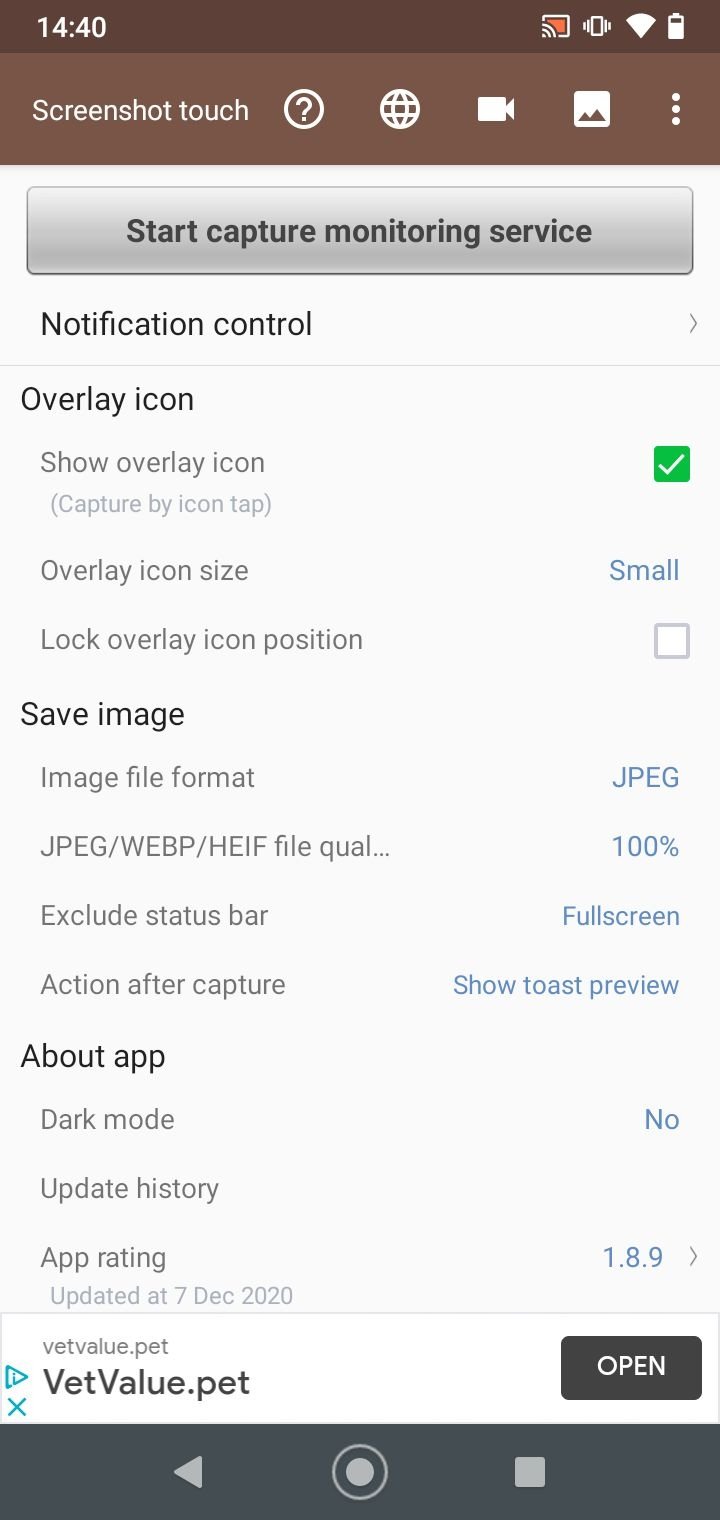Change Image file format from JPEG
This screenshot has width=720, height=1520.
(x=360, y=778)
